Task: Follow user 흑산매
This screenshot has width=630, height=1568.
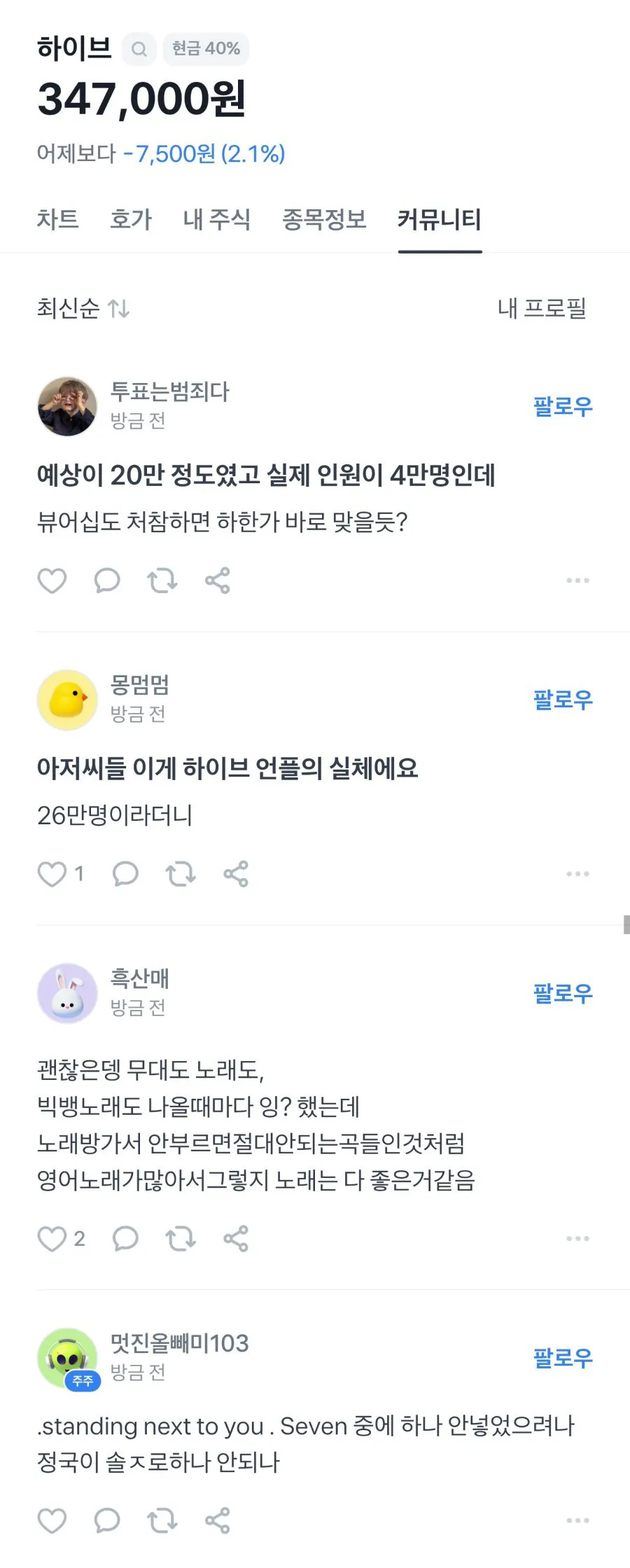Action: (562, 993)
